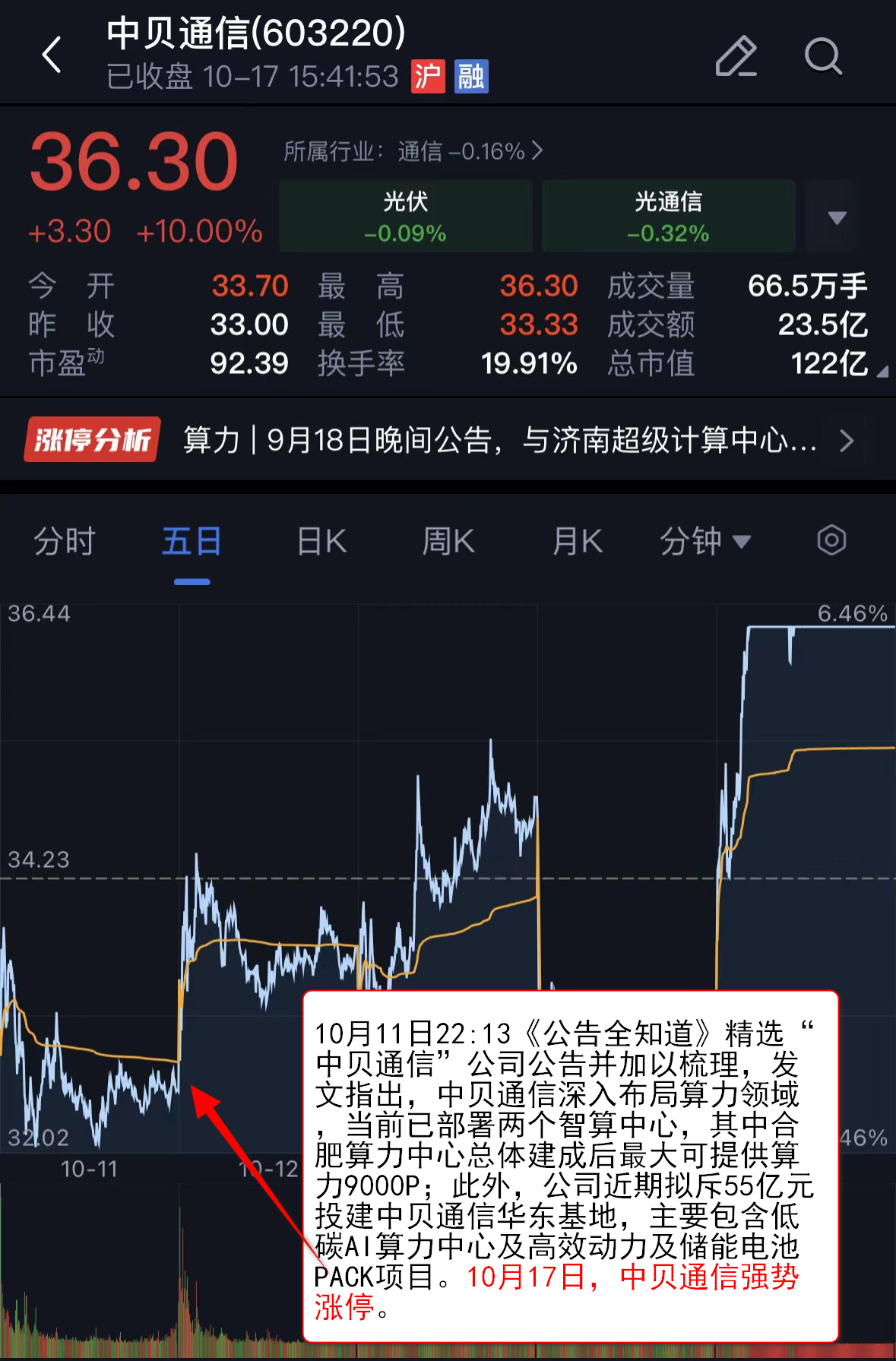Image resolution: width=896 pixels, height=1361 pixels.
Task: Open stock search
Action: (822, 56)
